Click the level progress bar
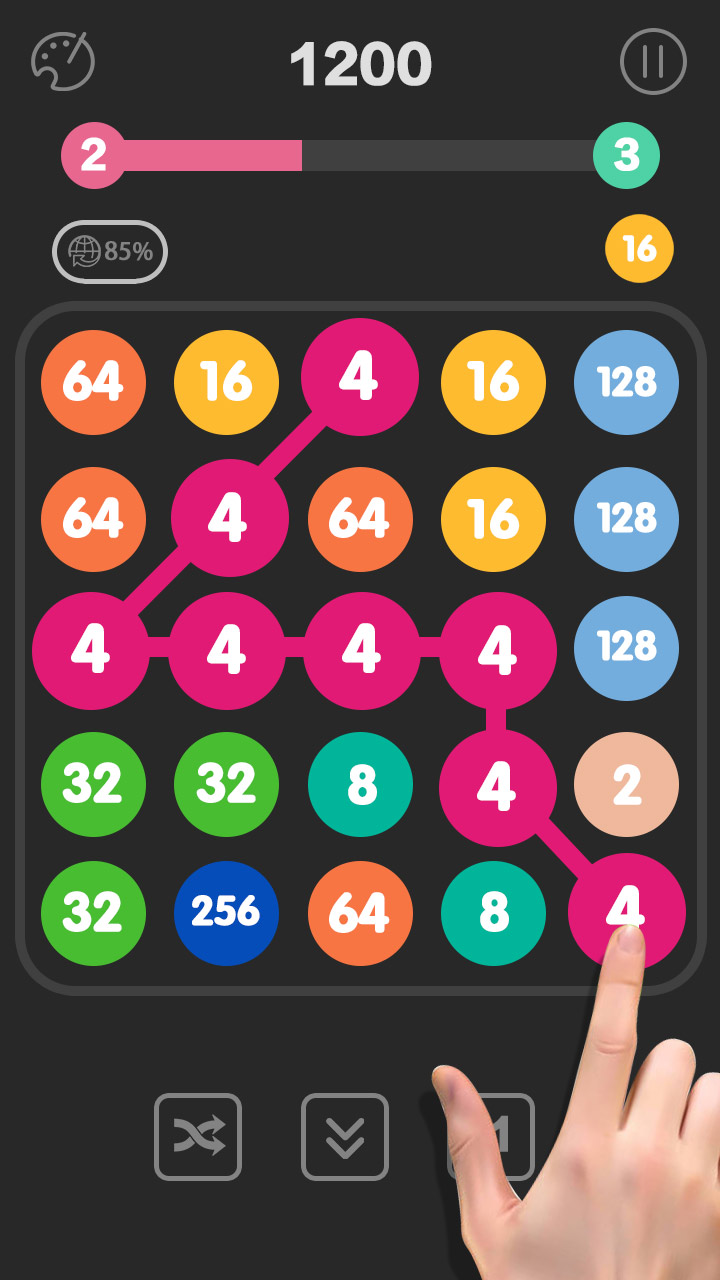Screen dimensions: 720x1280 click(360, 156)
